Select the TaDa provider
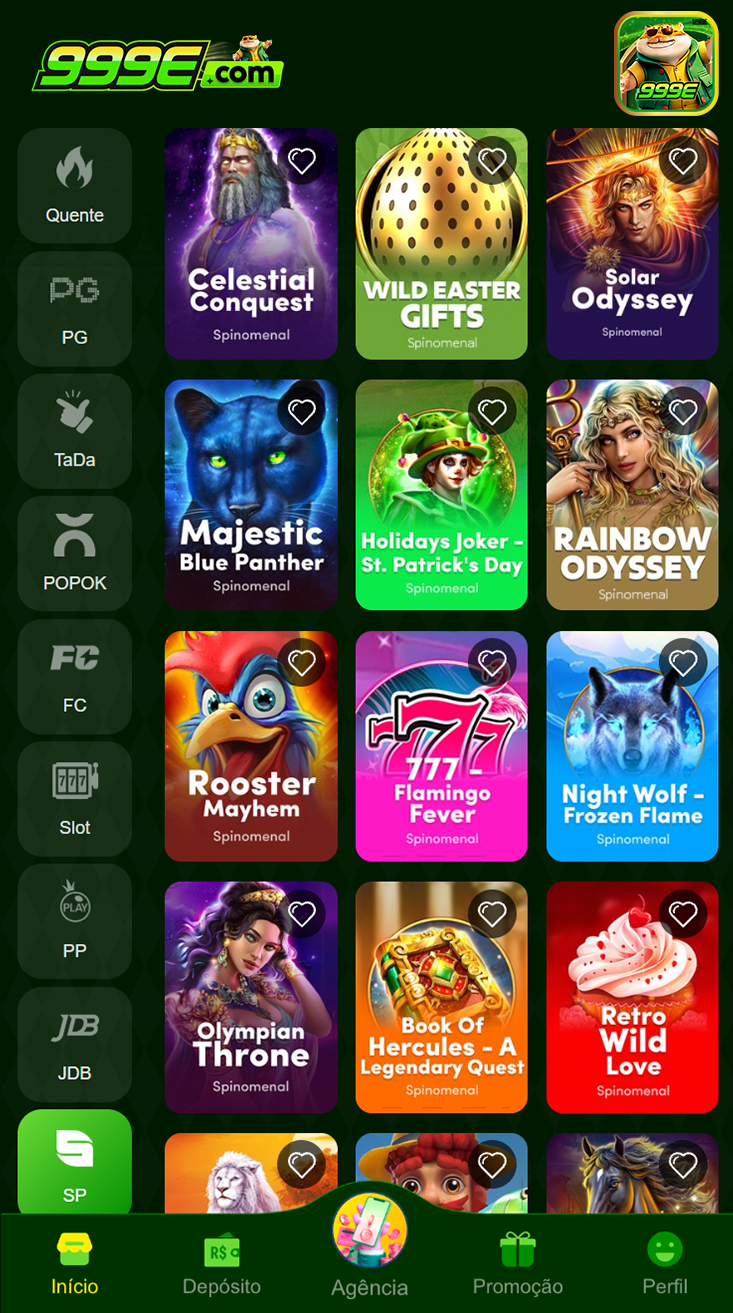 75,431
